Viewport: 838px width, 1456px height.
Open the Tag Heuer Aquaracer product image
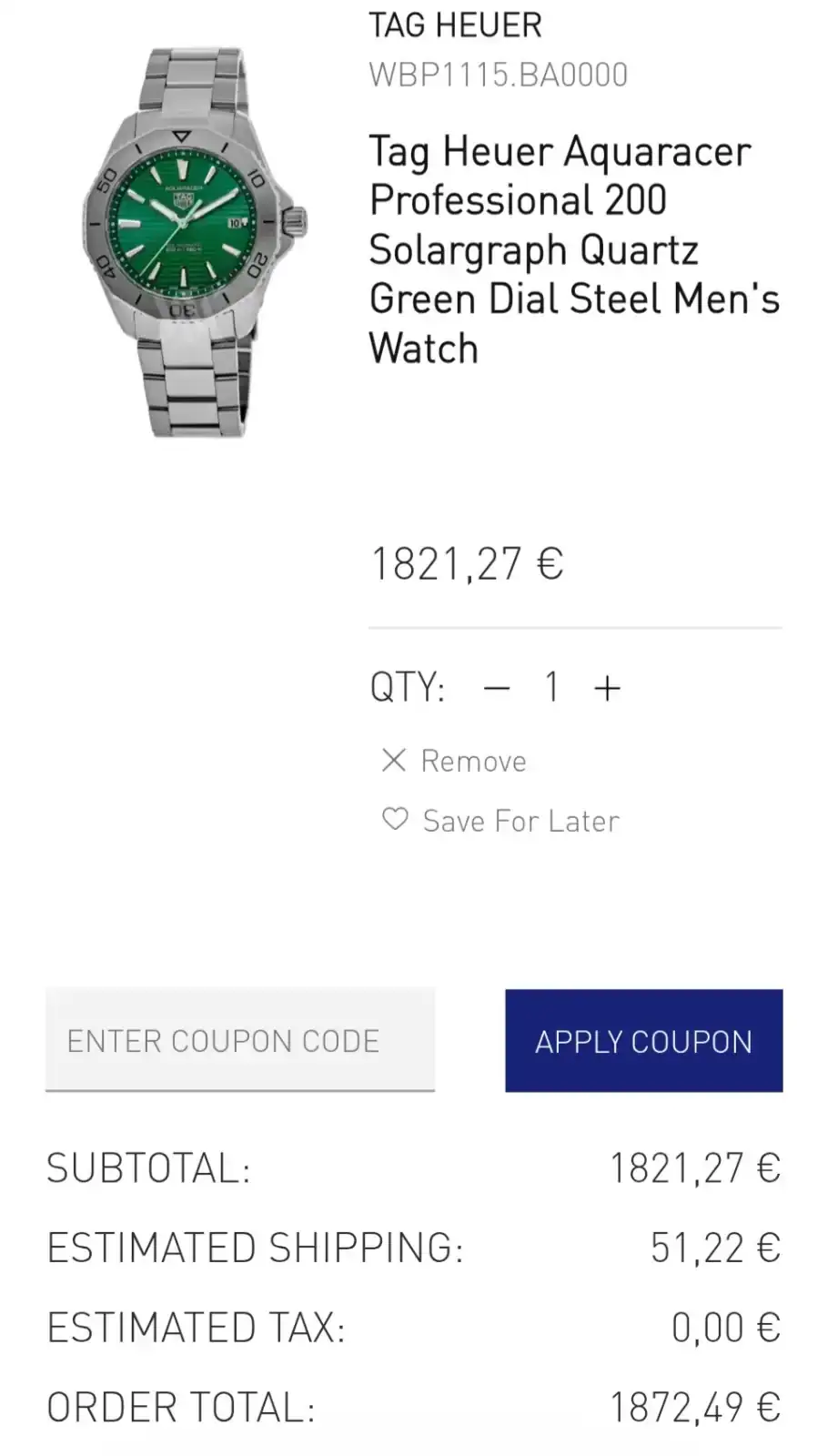click(195, 244)
